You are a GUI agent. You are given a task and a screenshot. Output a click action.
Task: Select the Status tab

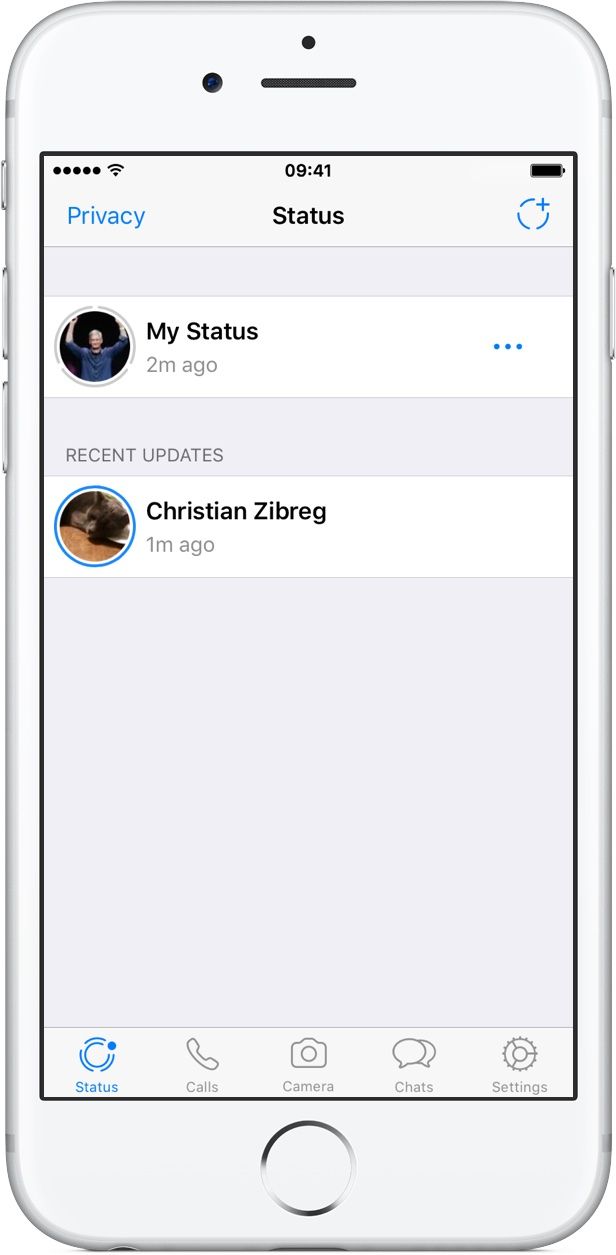(97, 1065)
